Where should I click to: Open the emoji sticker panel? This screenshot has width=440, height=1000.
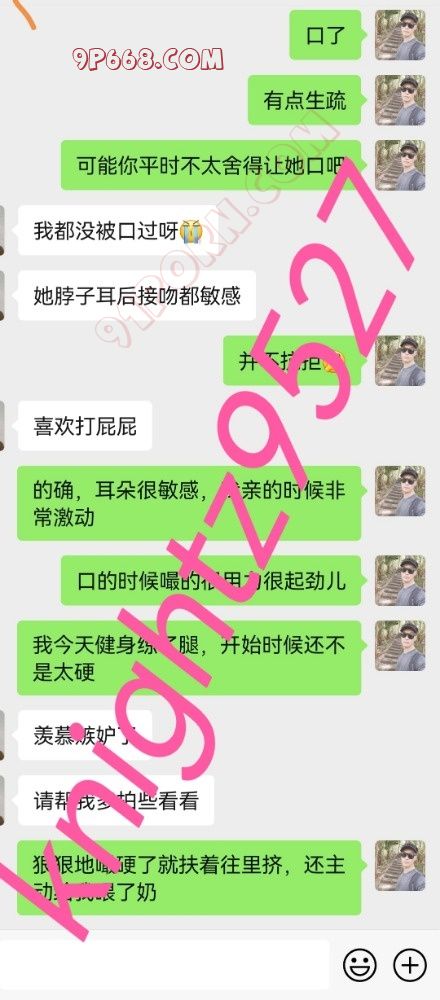pos(360,966)
